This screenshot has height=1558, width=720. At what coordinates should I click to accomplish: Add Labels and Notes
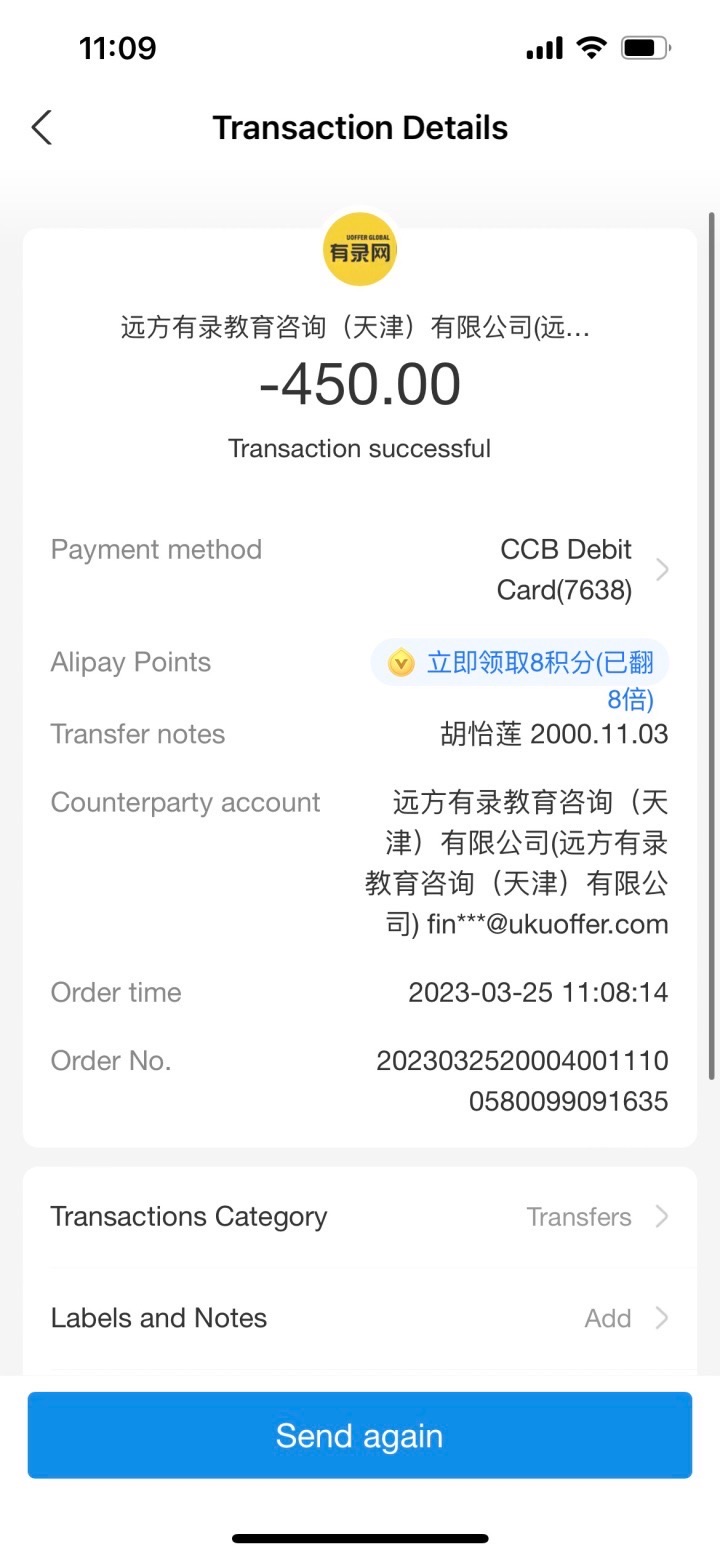[360, 1318]
